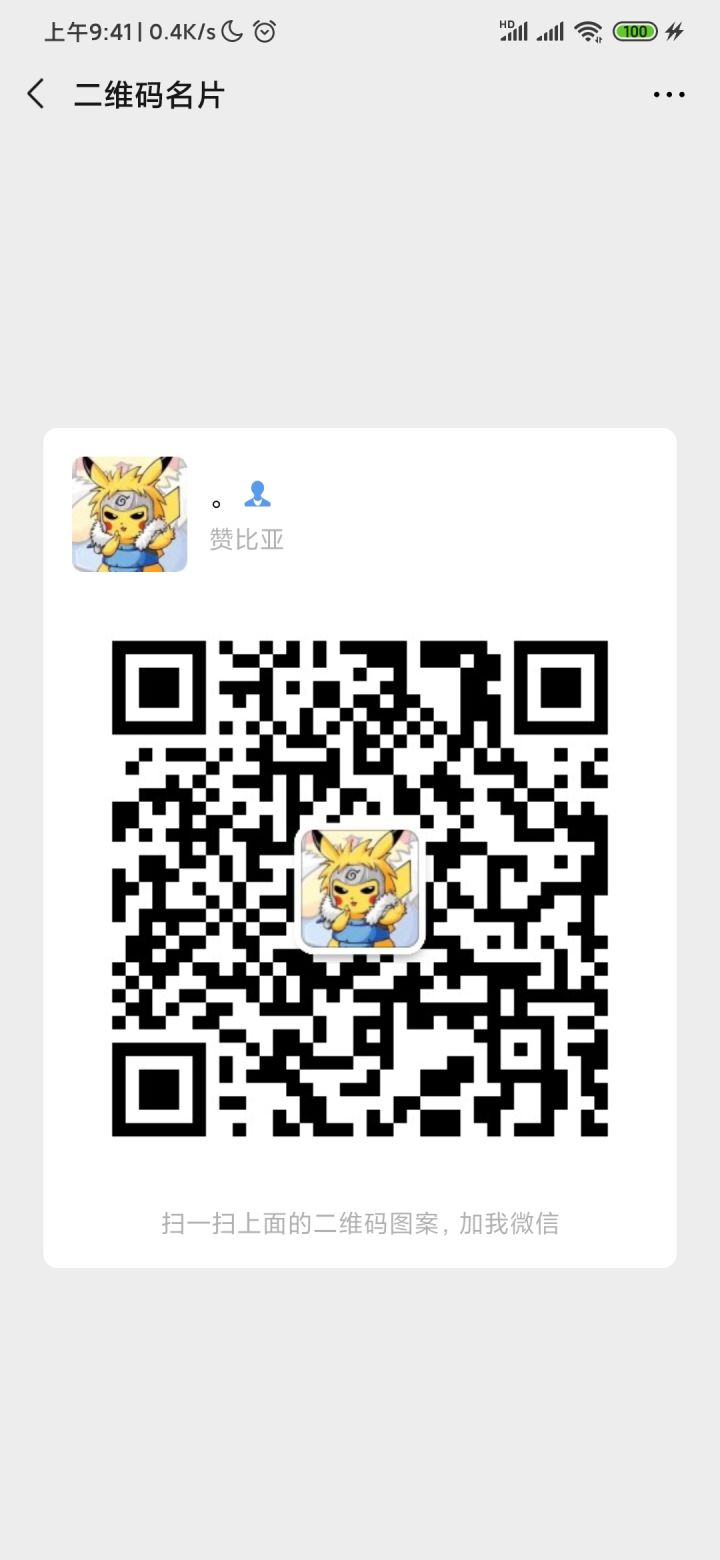Tap the green battery indicator
Screen dimensions: 720x1560
(x=633, y=31)
